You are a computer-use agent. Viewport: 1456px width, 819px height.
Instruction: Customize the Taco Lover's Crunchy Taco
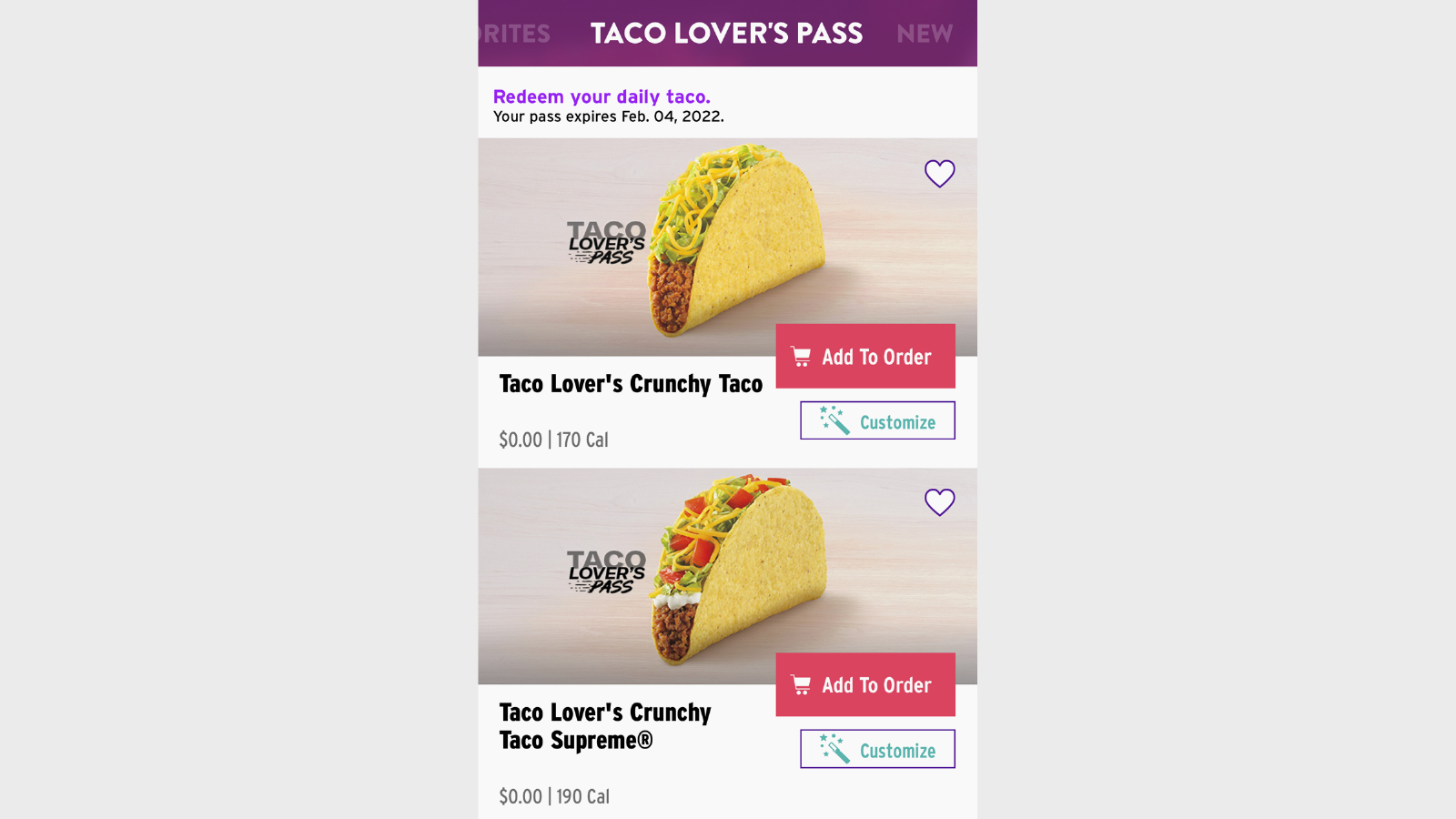click(x=877, y=421)
